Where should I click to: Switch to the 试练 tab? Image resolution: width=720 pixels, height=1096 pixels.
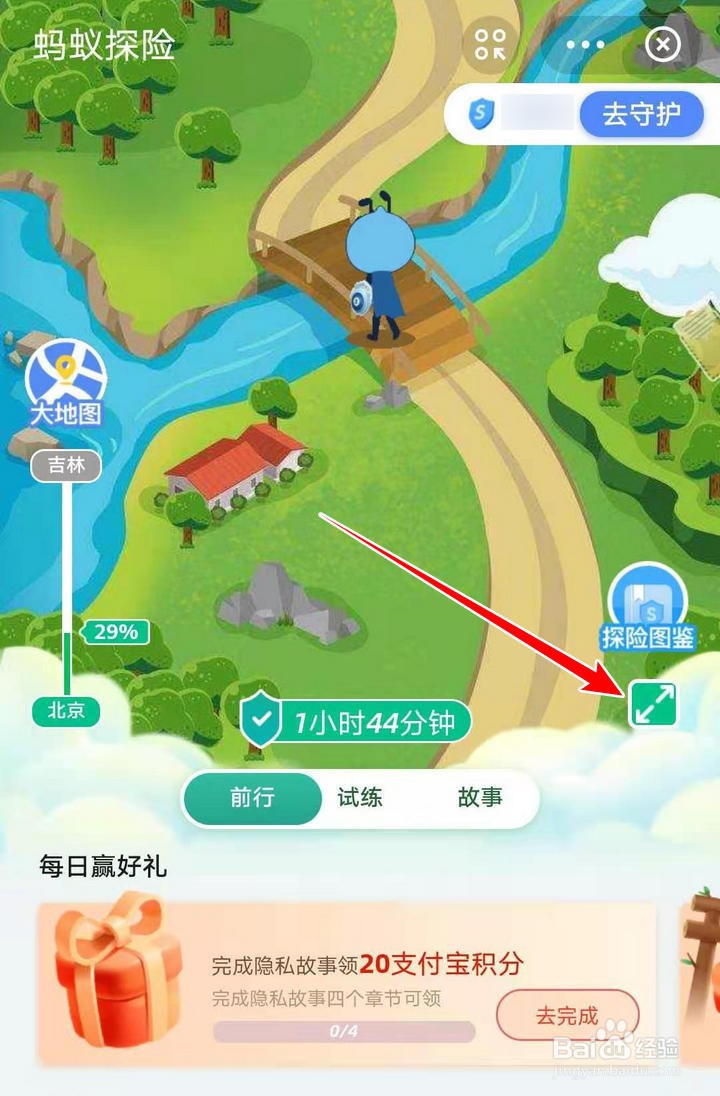pos(358,799)
